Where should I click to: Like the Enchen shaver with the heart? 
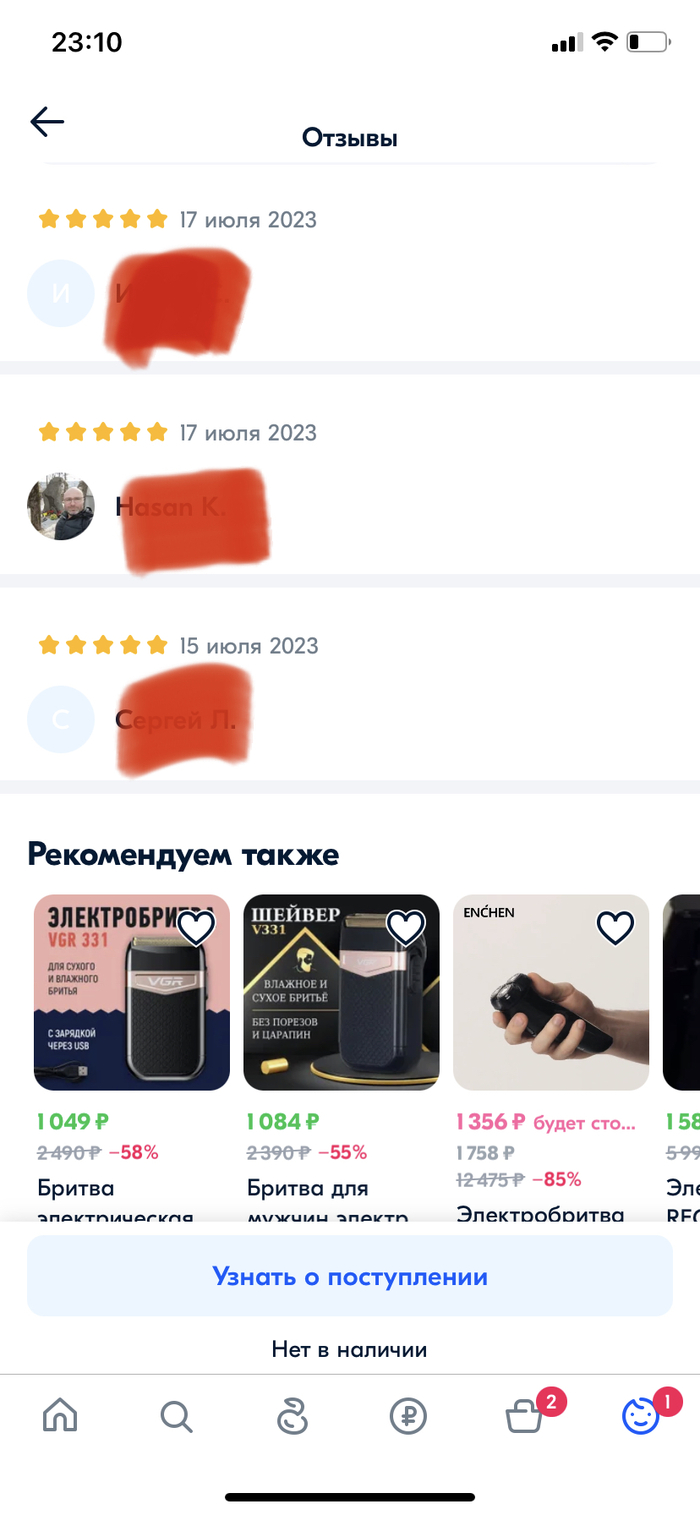(x=615, y=928)
